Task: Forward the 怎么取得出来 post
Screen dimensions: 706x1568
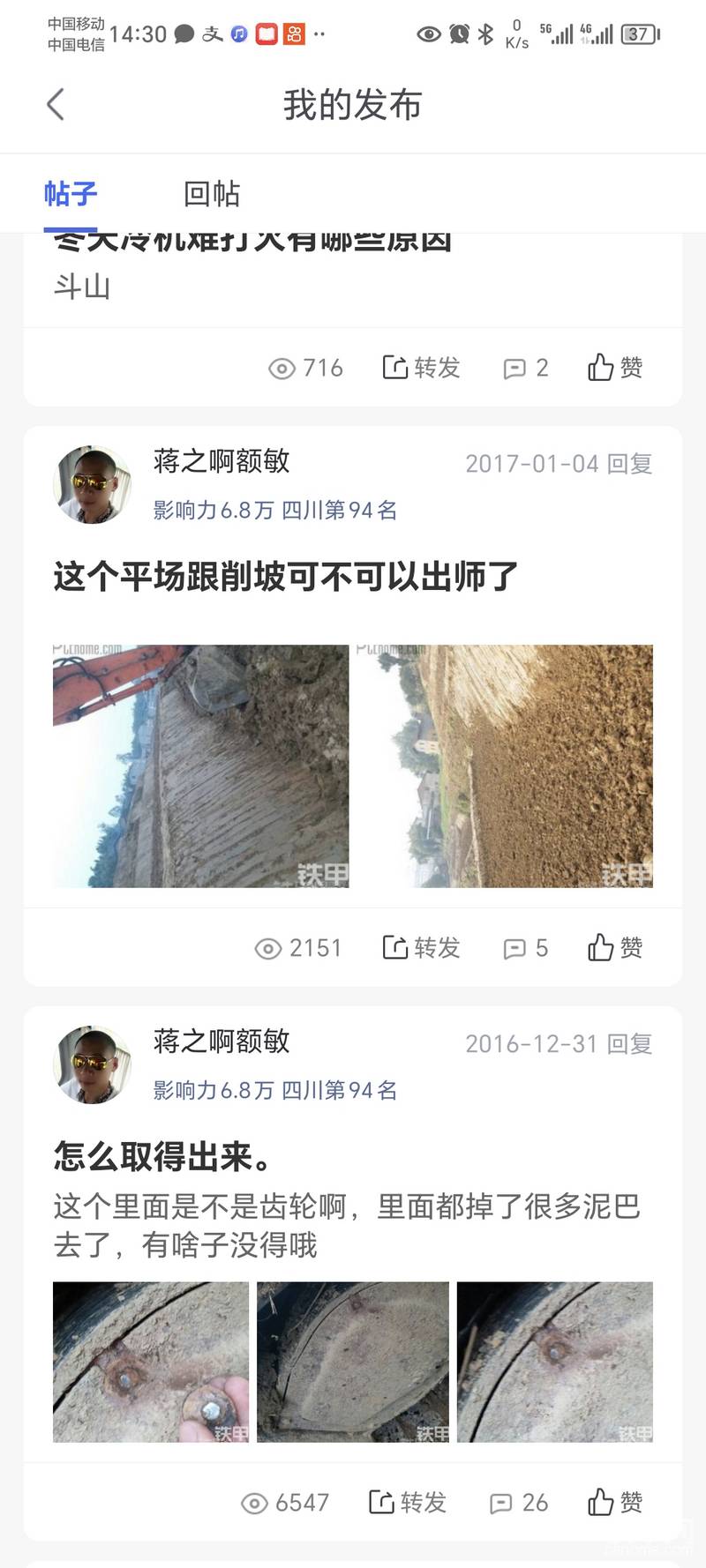Action: [x=407, y=1502]
